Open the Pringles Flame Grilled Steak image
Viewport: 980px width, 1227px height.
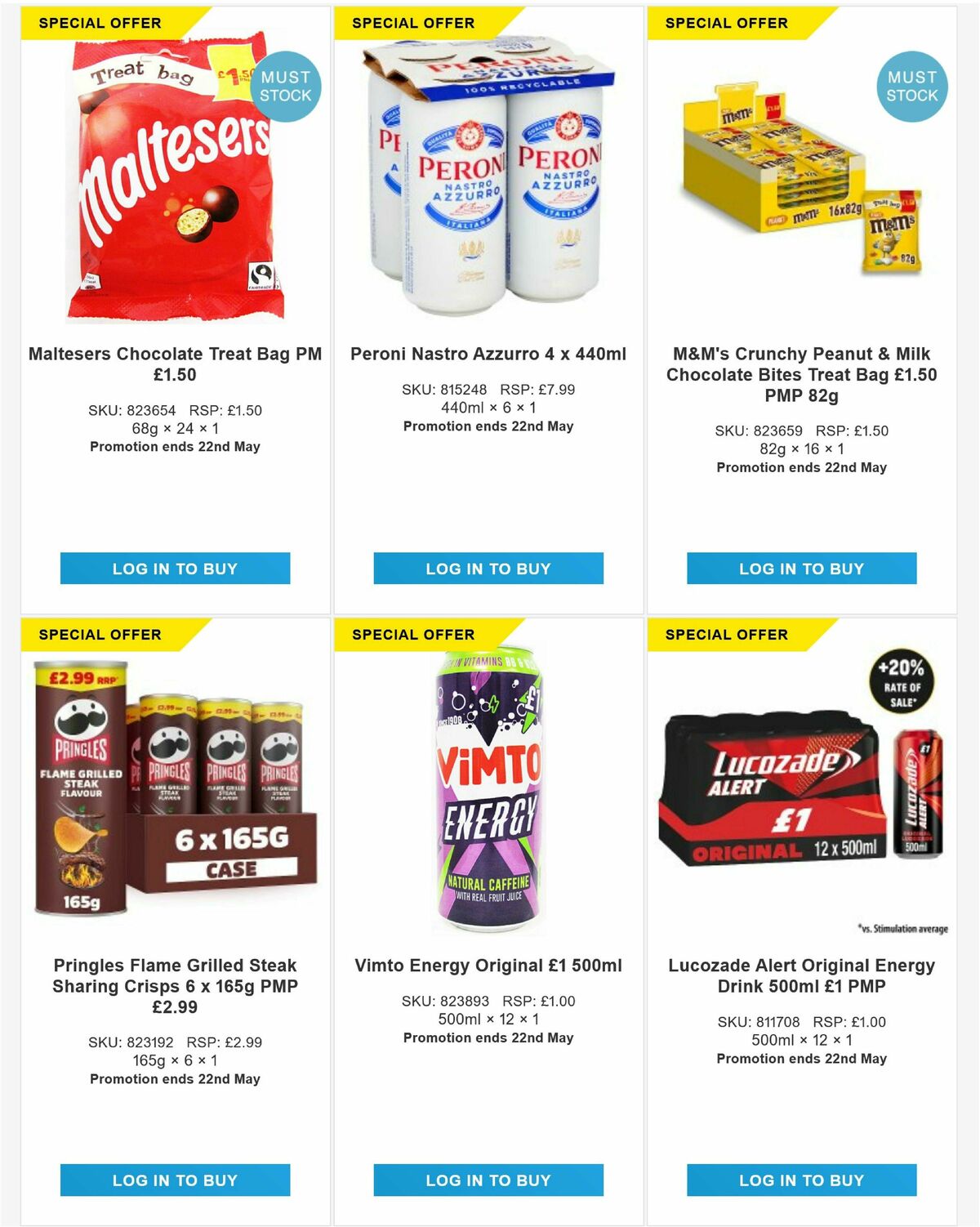point(163,784)
